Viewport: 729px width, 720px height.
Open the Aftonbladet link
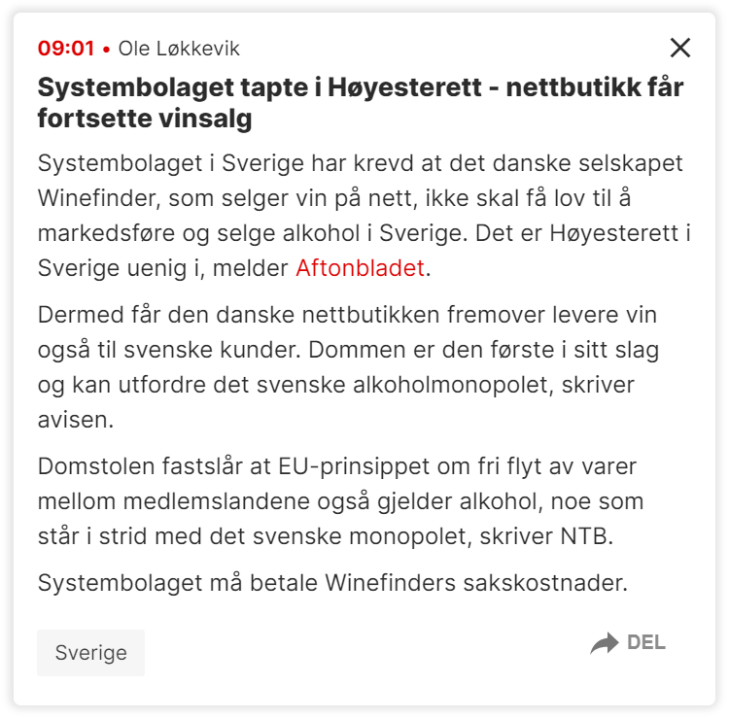pos(360,268)
